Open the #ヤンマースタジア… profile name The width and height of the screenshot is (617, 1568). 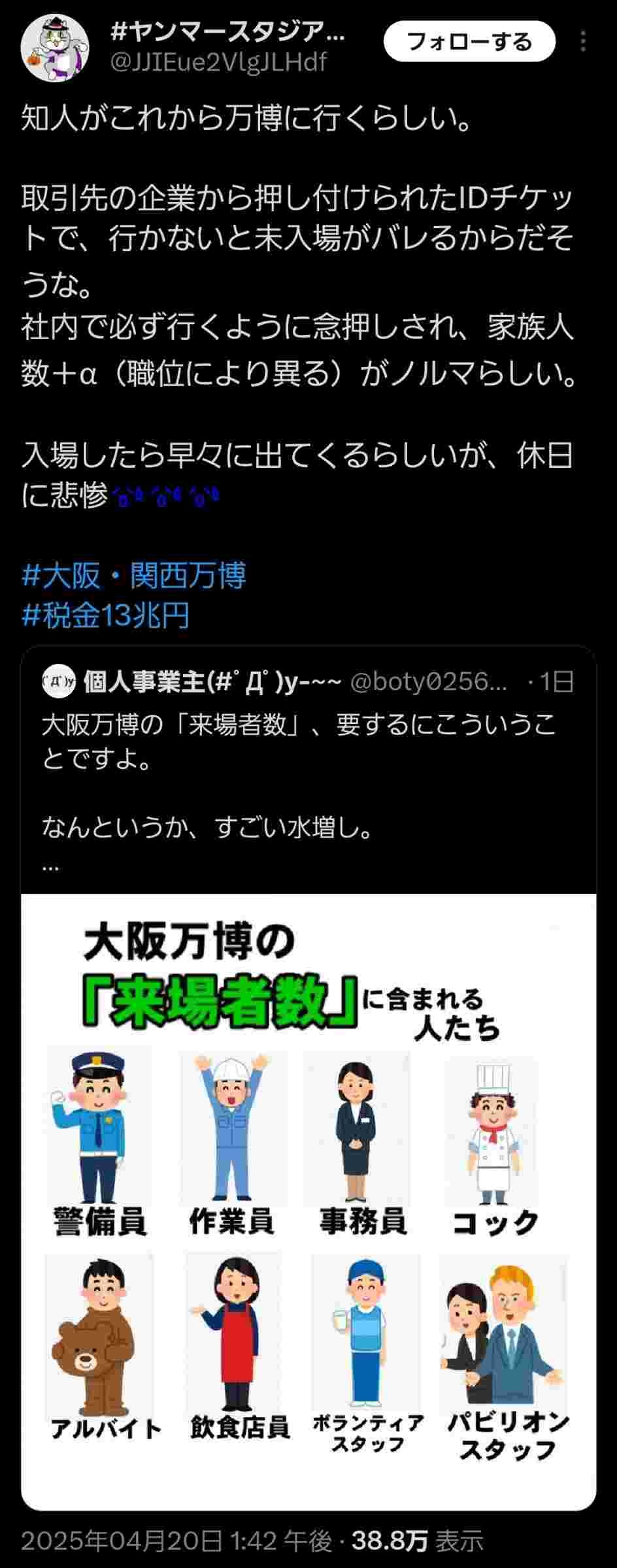[x=227, y=30]
